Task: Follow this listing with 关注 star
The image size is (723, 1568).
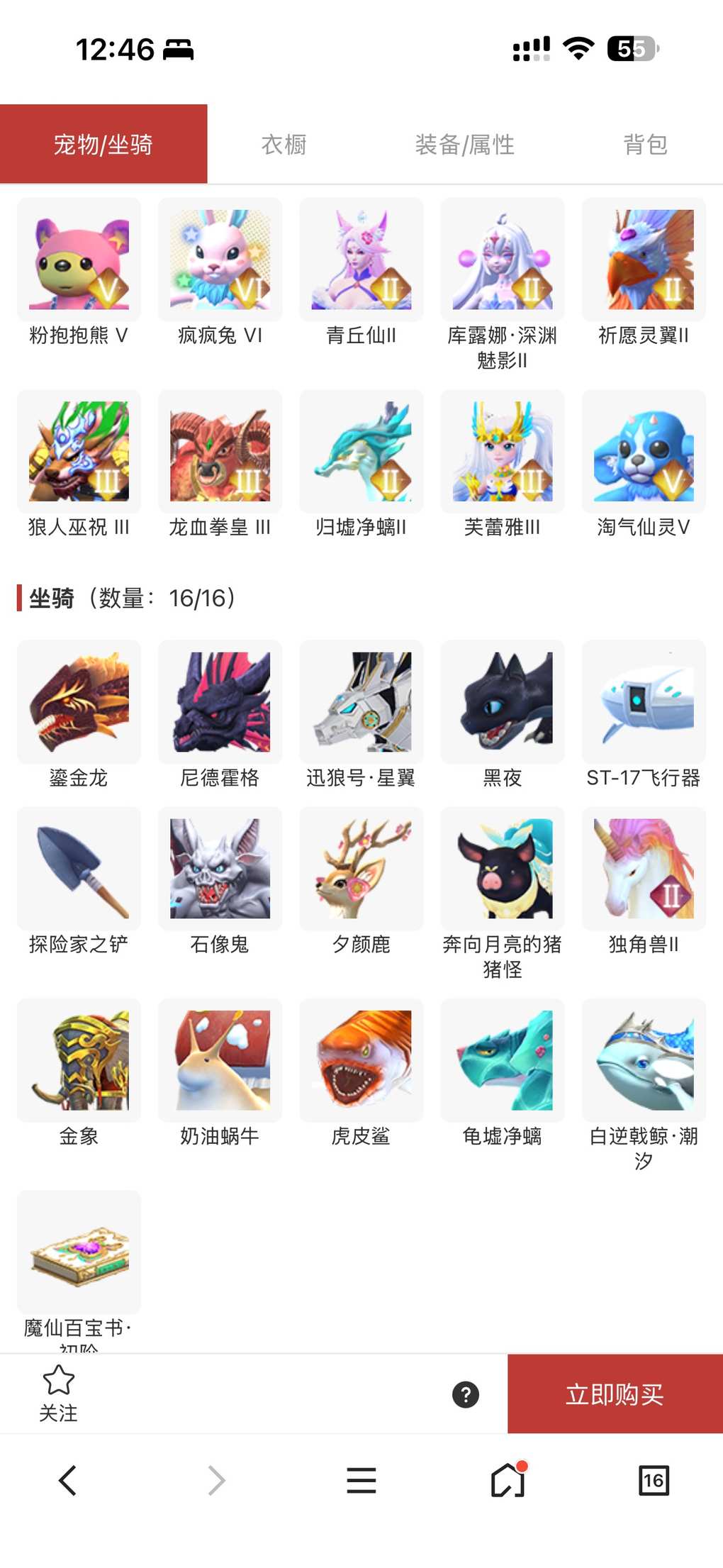Action: (58, 1393)
